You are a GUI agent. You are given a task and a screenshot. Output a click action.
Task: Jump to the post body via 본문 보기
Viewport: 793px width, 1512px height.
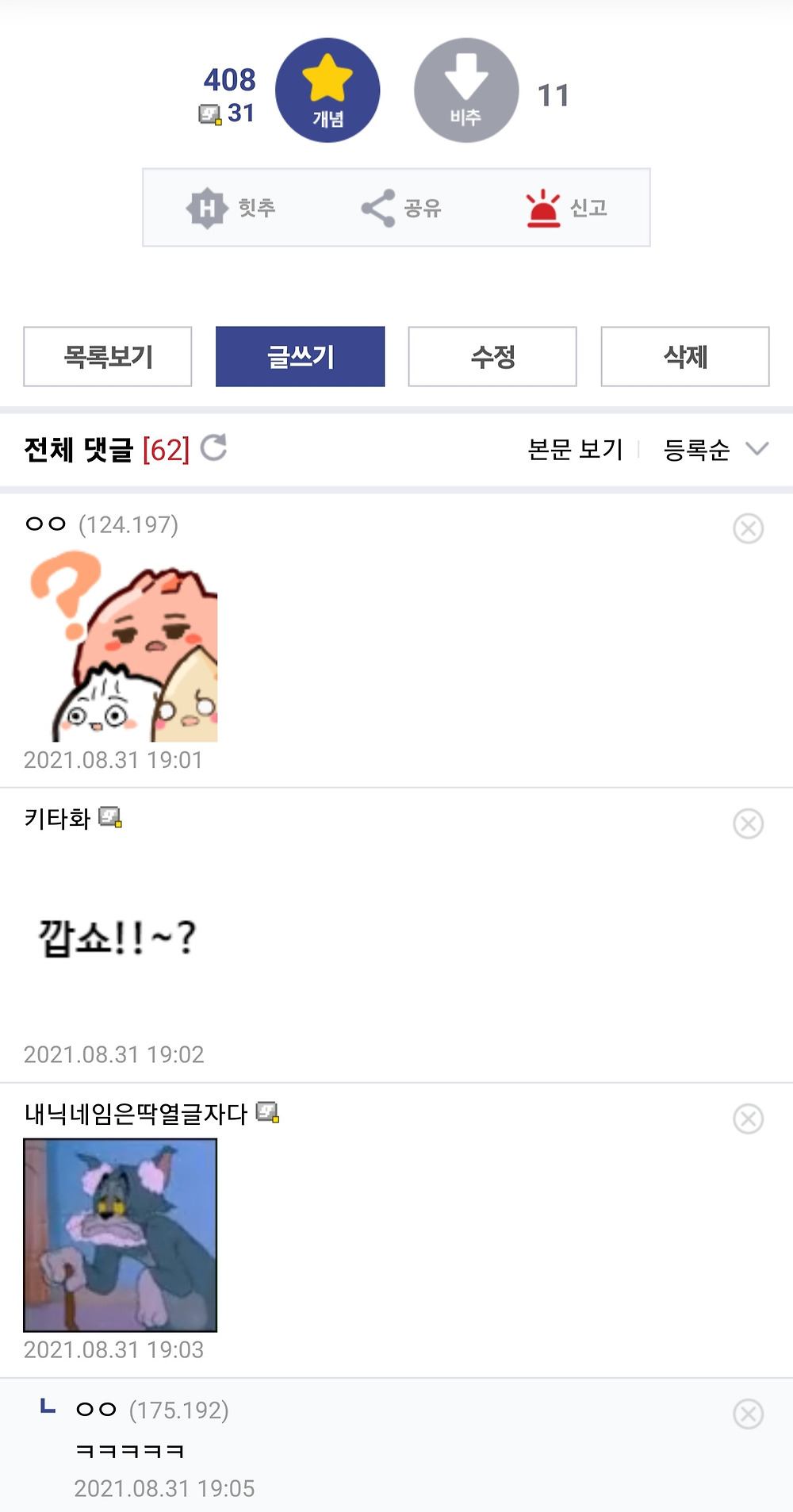pos(575,449)
